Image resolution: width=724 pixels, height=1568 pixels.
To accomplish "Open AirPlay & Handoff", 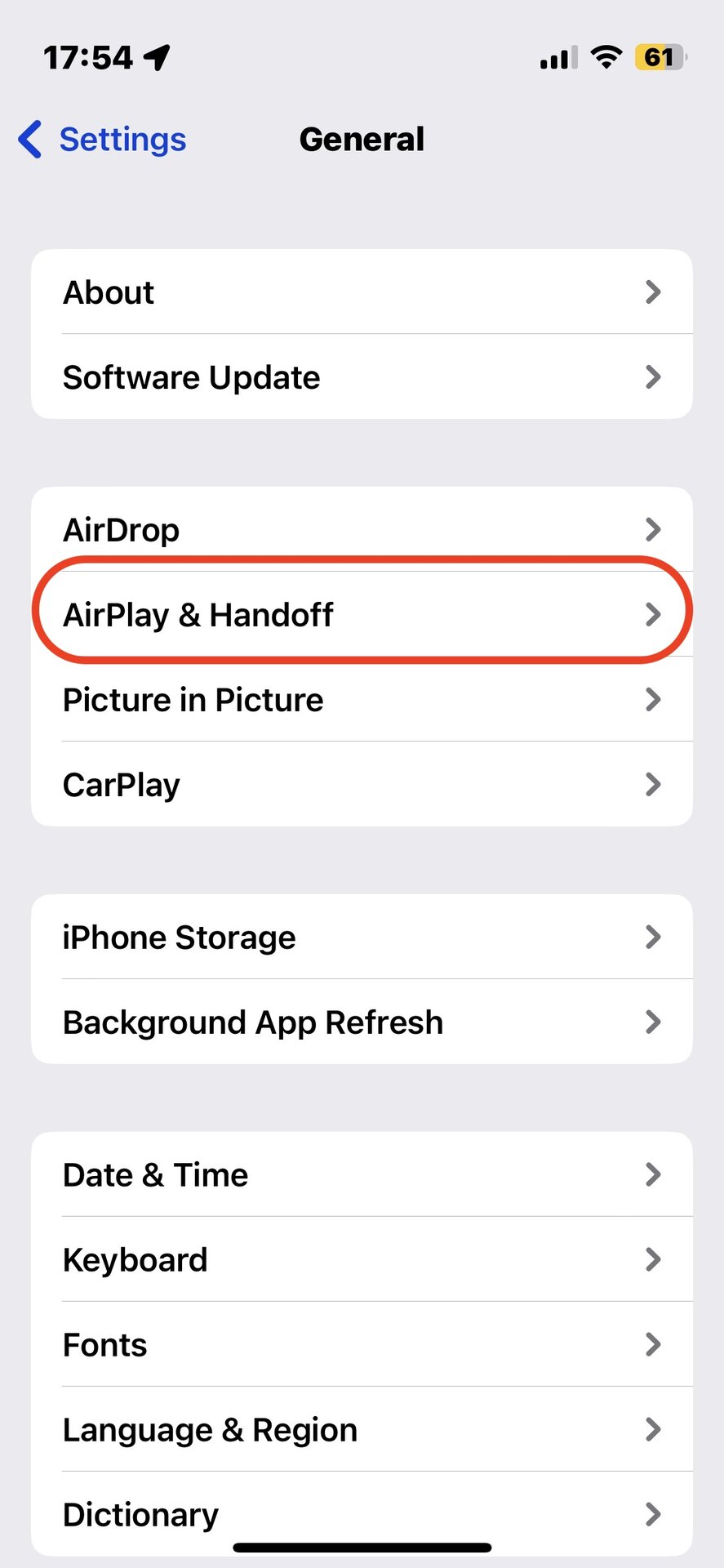I will click(362, 614).
